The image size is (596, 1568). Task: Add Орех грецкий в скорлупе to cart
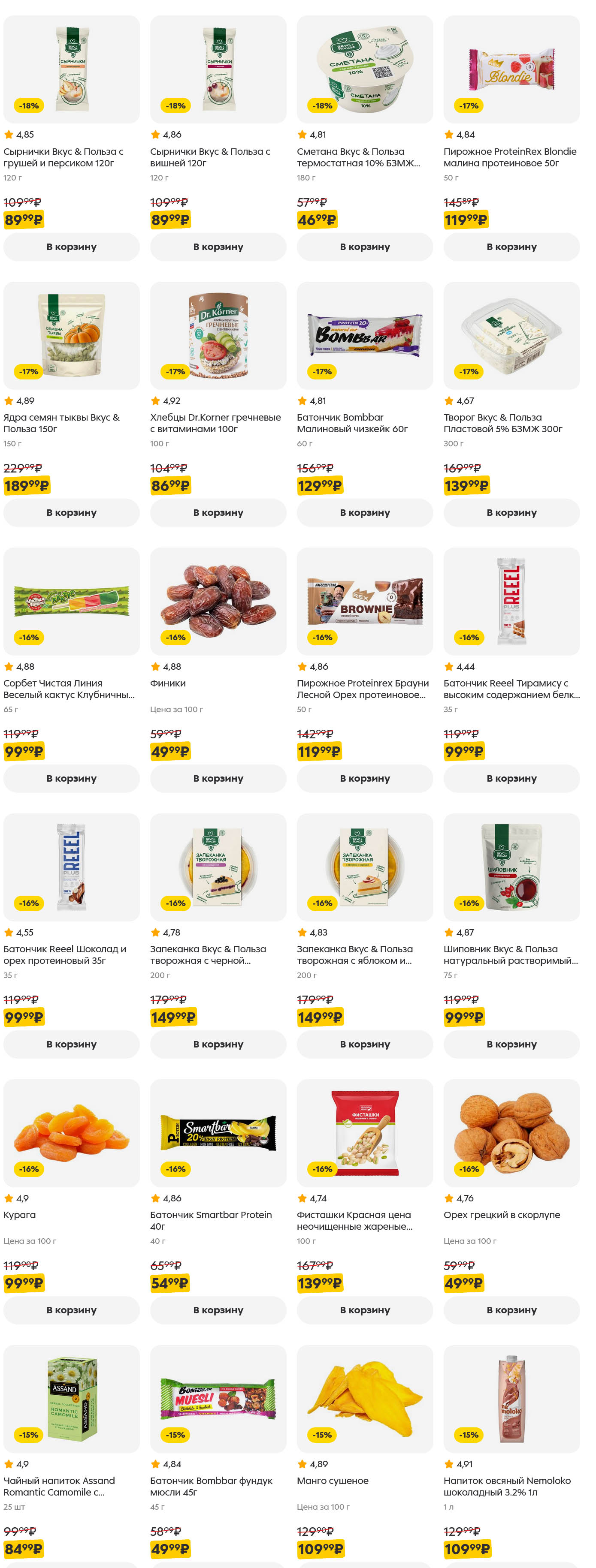pyautogui.click(x=511, y=1310)
